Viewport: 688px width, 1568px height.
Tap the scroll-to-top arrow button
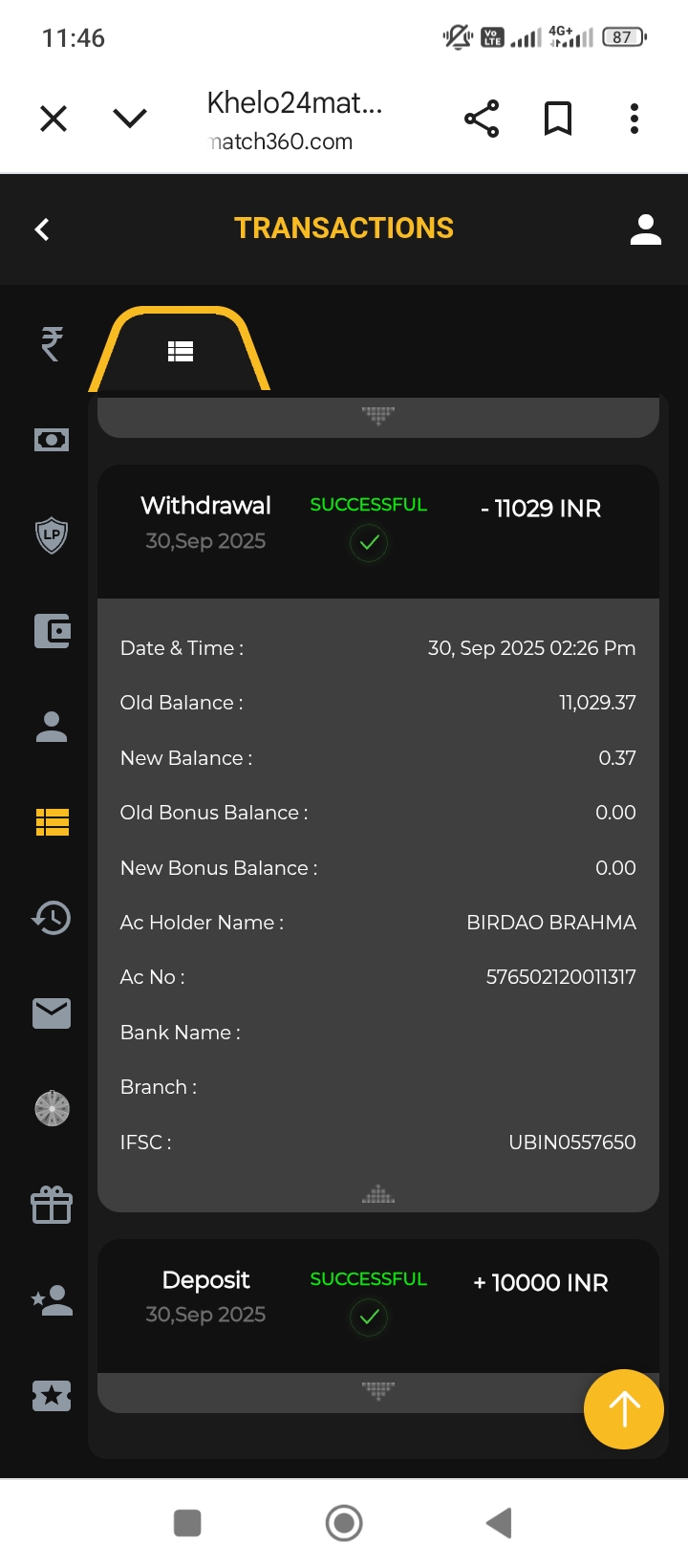point(624,1408)
